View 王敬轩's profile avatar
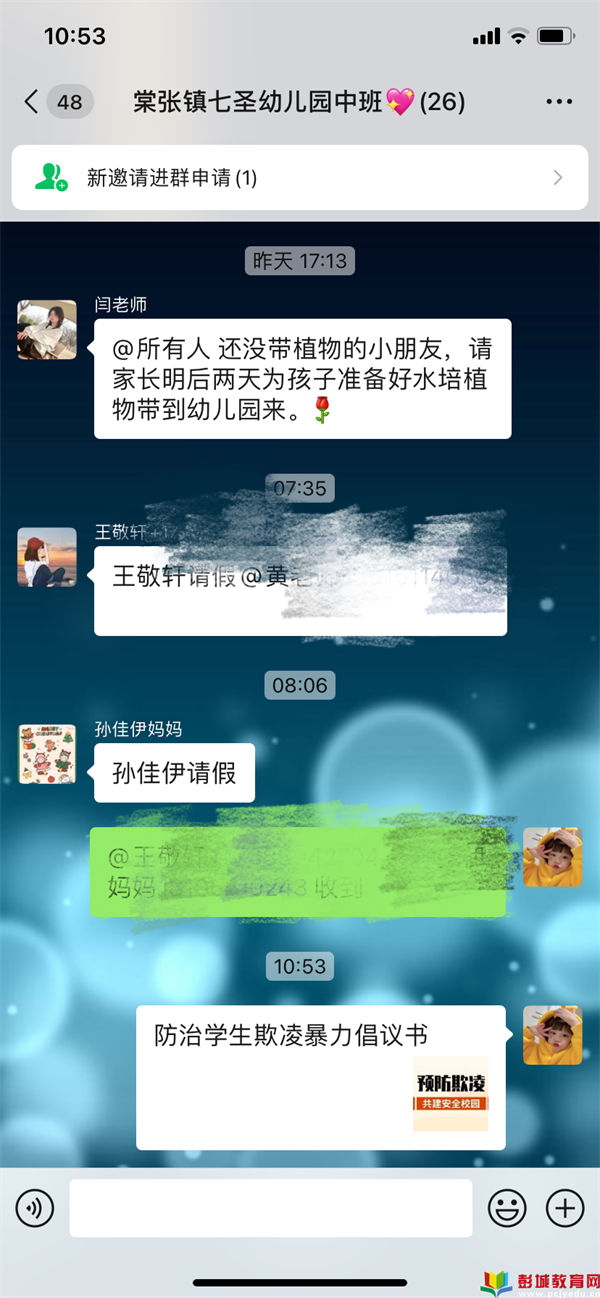The width and height of the screenshot is (600, 1298). point(47,557)
